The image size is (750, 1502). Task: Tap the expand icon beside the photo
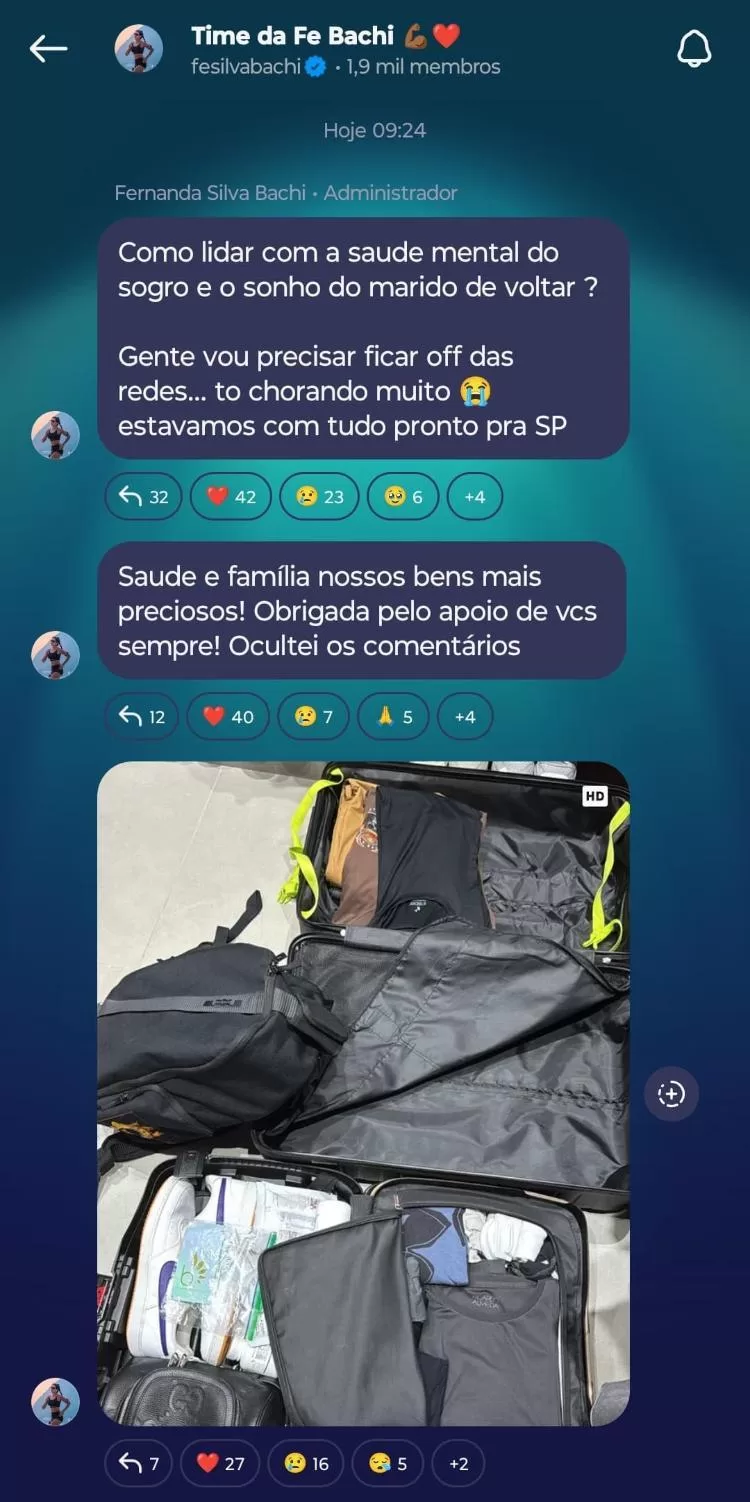(x=671, y=1094)
